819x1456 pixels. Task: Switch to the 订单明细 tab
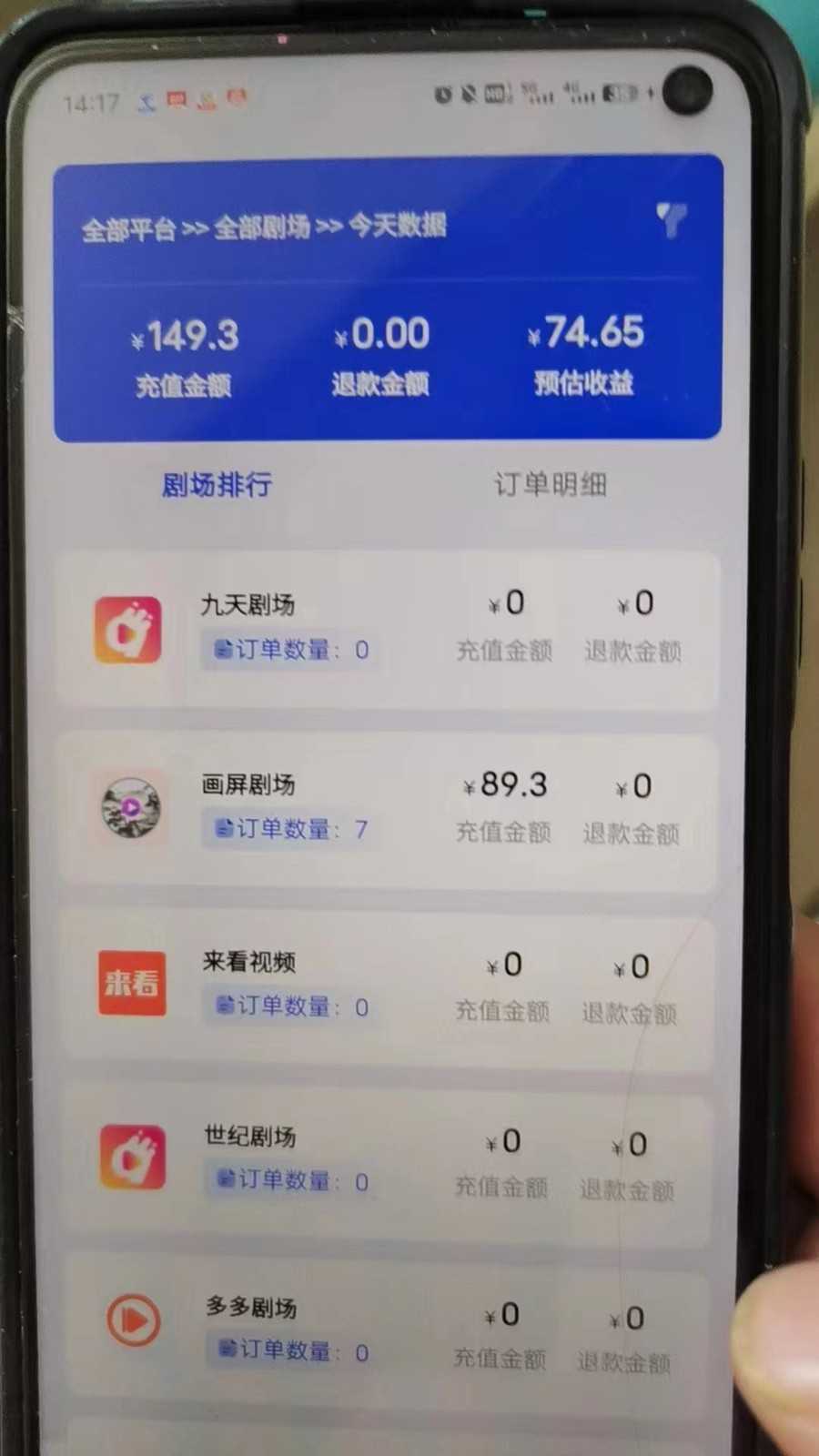click(550, 484)
